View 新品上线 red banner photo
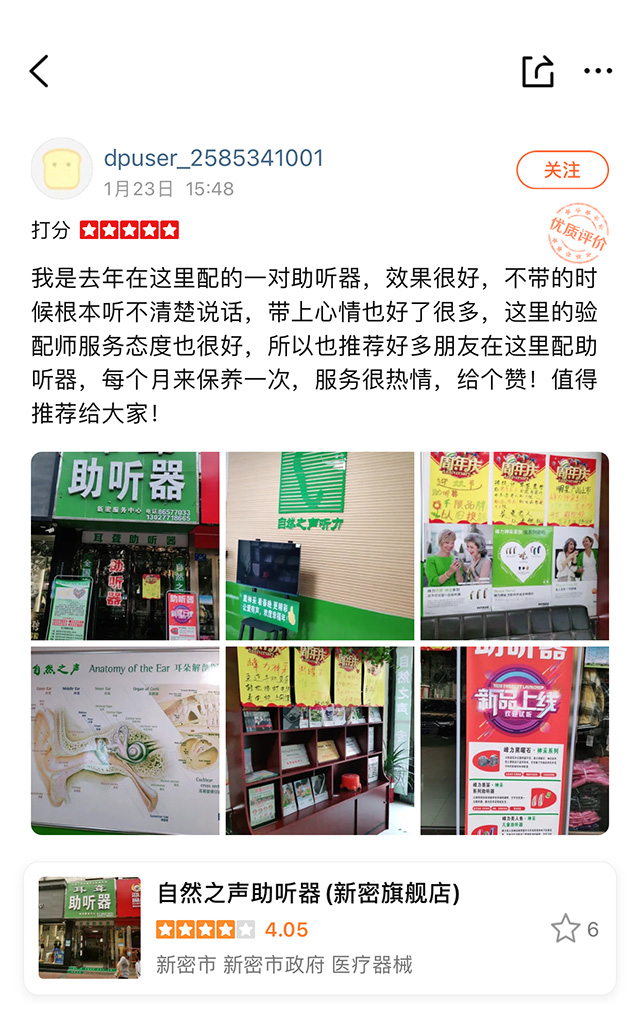Image resolution: width=640 pixels, height=1022 pixels. tap(514, 740)
